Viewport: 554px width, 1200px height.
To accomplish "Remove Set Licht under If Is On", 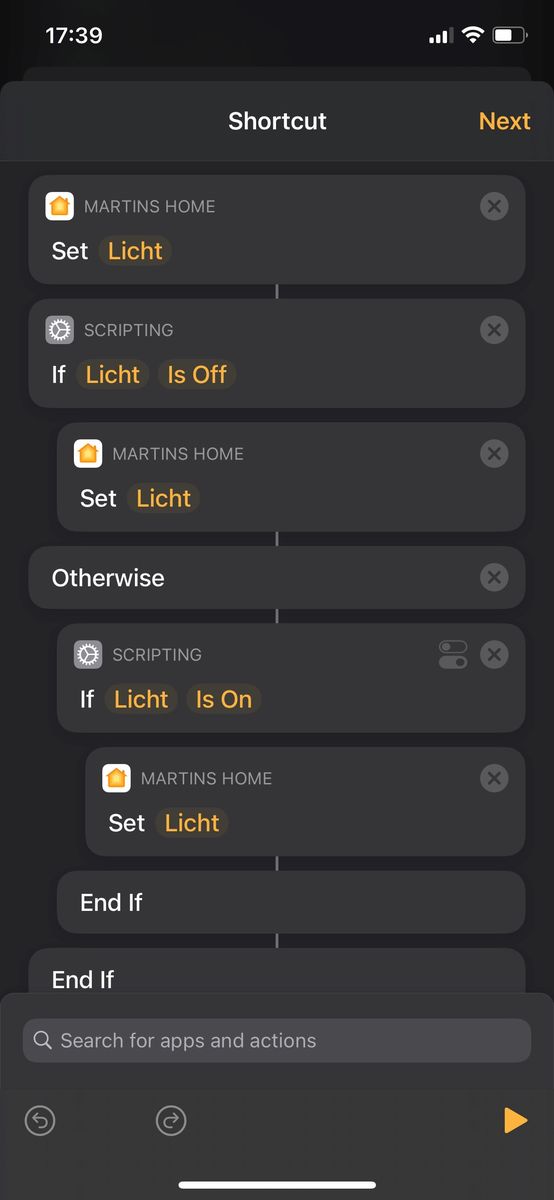I will (x=494, y=778).
